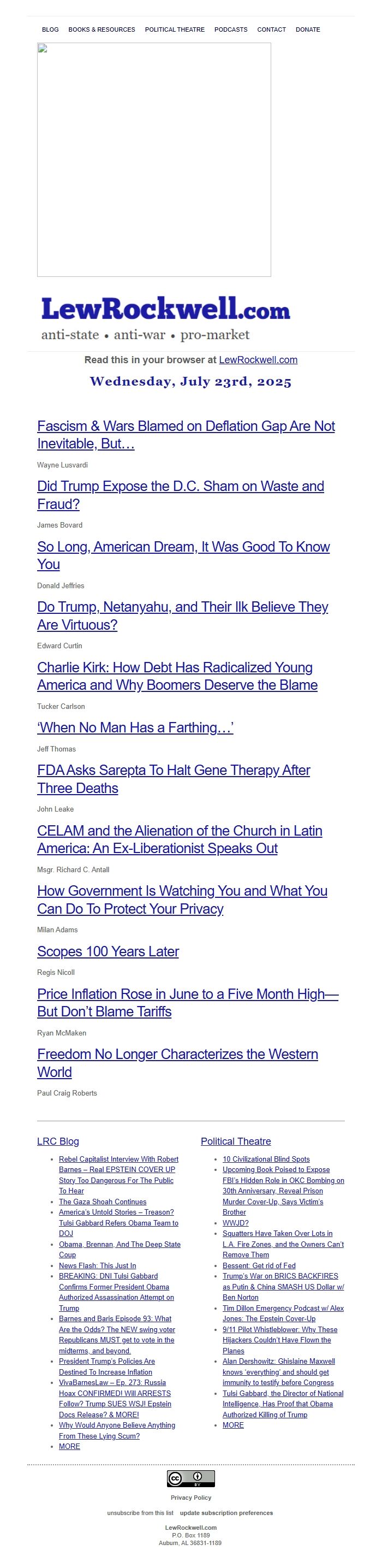Open 'Did Trump Expose the D.C. Sham' article
This screenshot has width=382, height=1568.
(180, 487)
